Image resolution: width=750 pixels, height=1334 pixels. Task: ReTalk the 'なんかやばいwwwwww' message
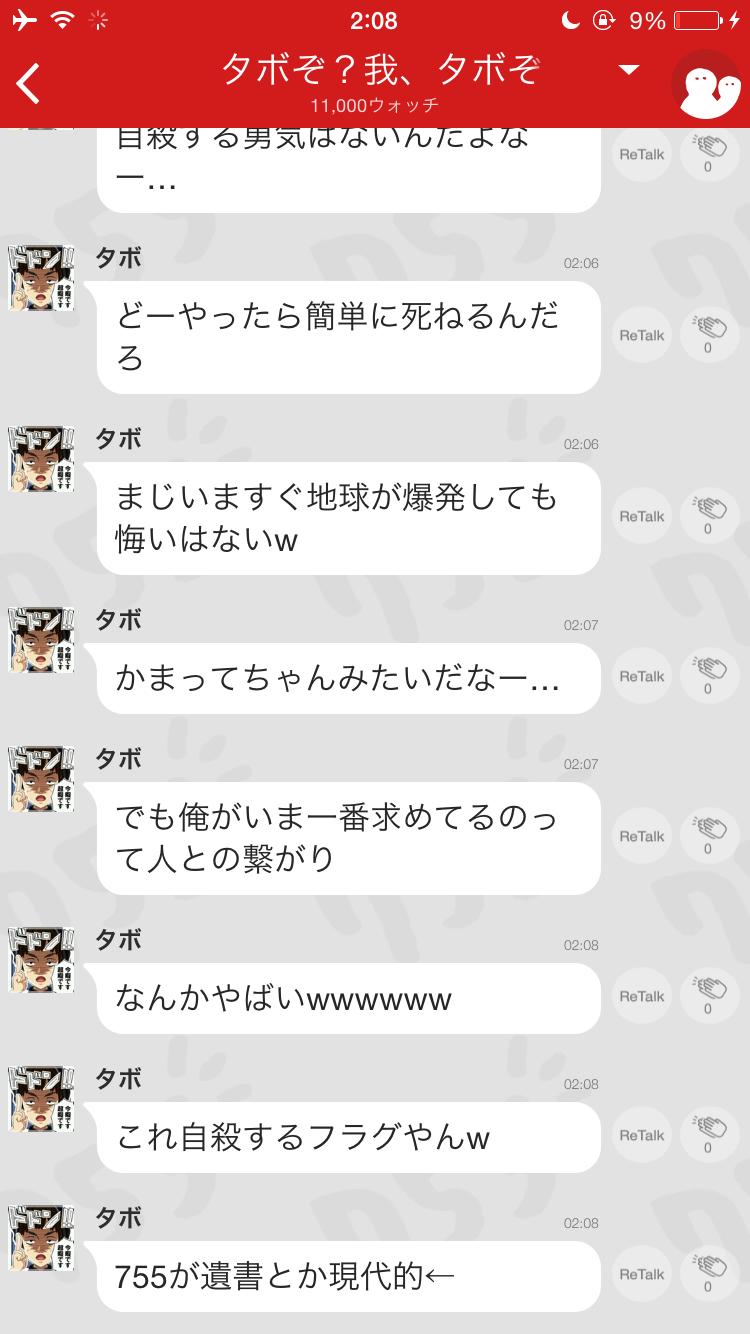[640, 997]
